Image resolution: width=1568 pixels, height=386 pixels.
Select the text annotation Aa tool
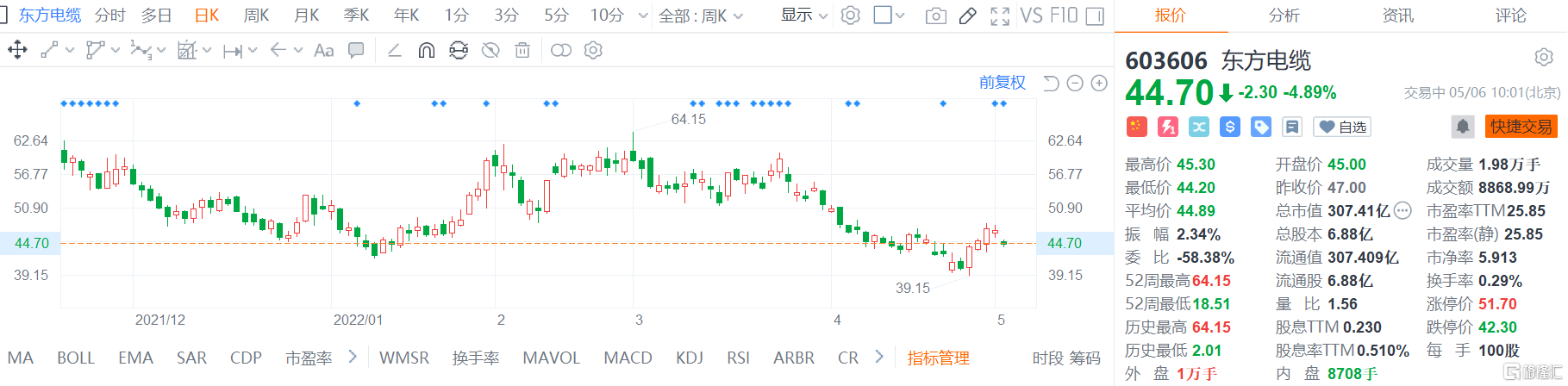tap(323, 51)
